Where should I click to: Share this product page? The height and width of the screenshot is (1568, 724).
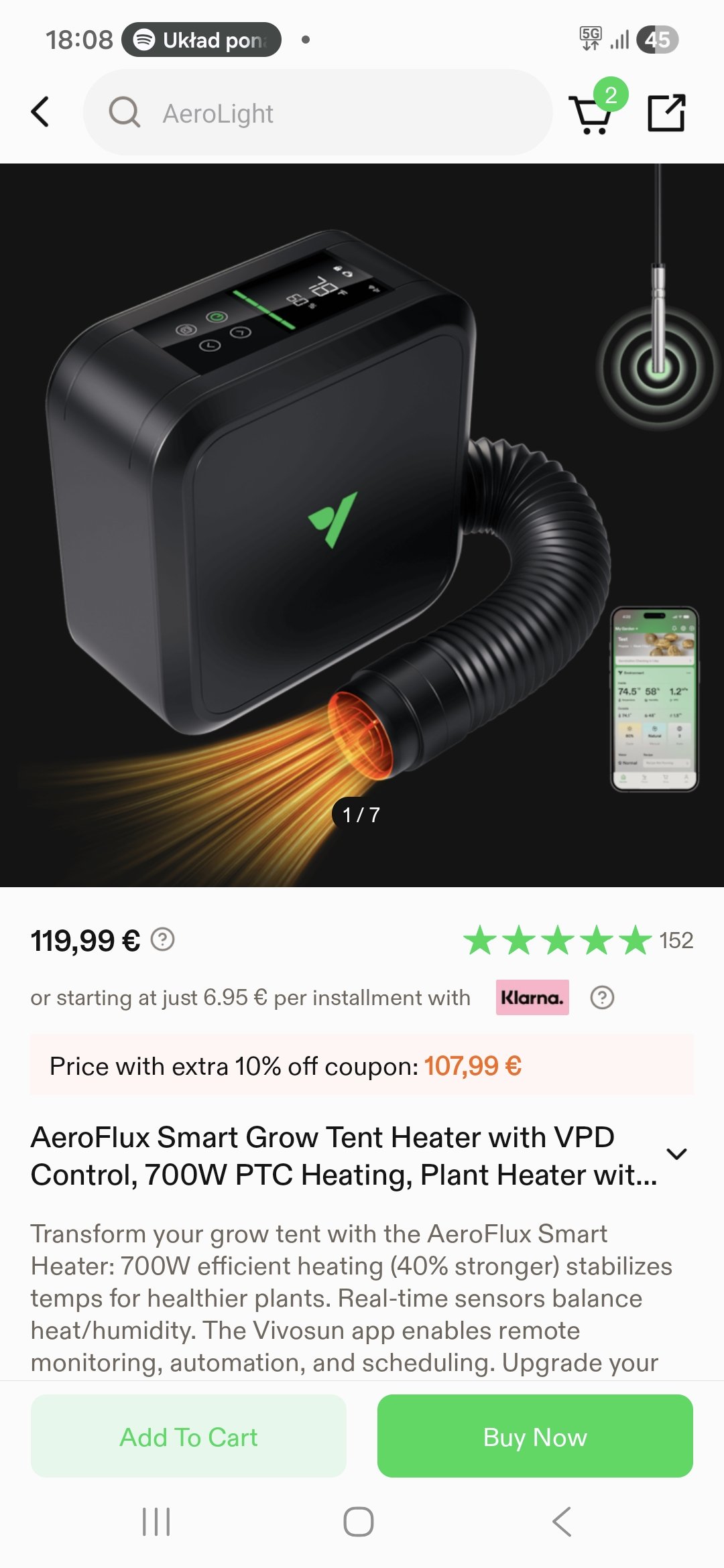click(666, 113)
